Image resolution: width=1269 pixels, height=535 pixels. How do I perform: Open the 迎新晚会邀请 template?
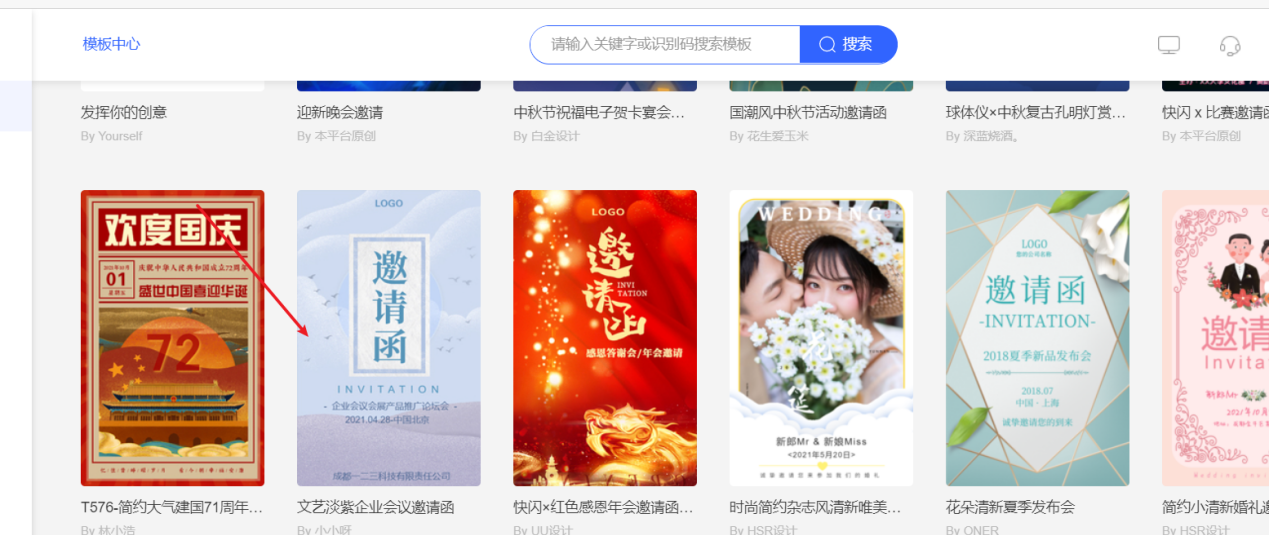pyautogui.click(x=340, y=112)
